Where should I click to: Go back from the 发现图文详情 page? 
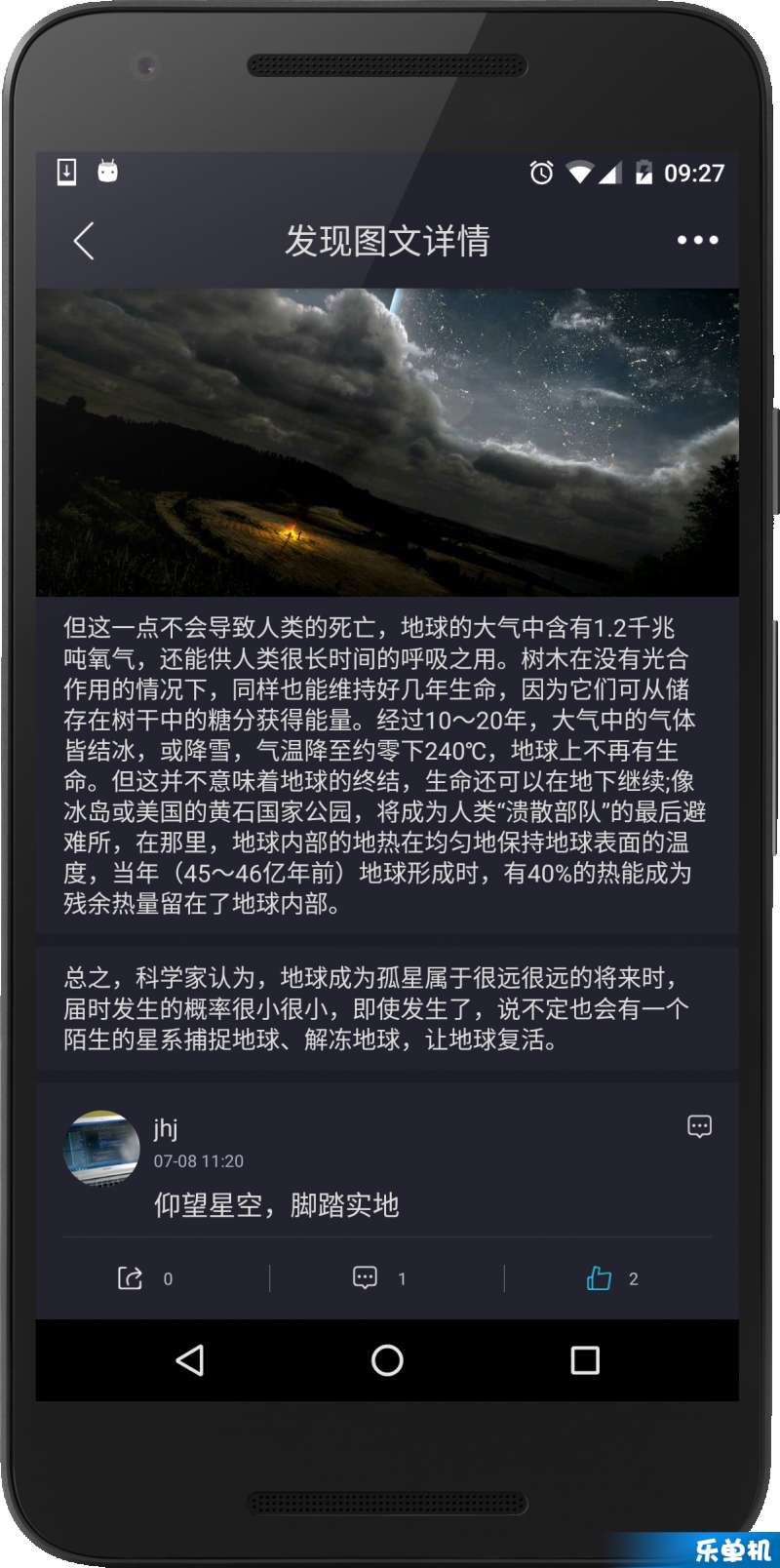(x=84, y=241)
